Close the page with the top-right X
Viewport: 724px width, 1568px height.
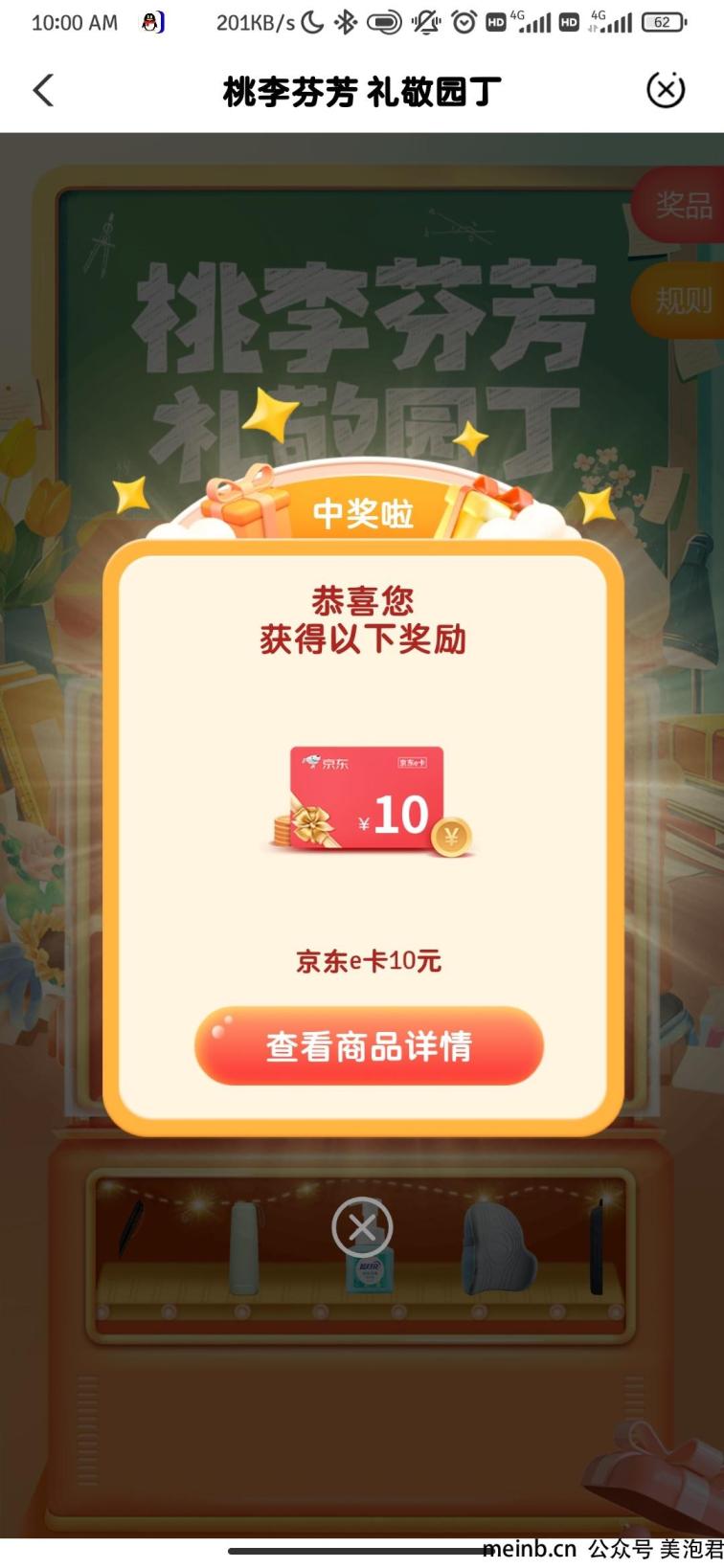(666, 90)
